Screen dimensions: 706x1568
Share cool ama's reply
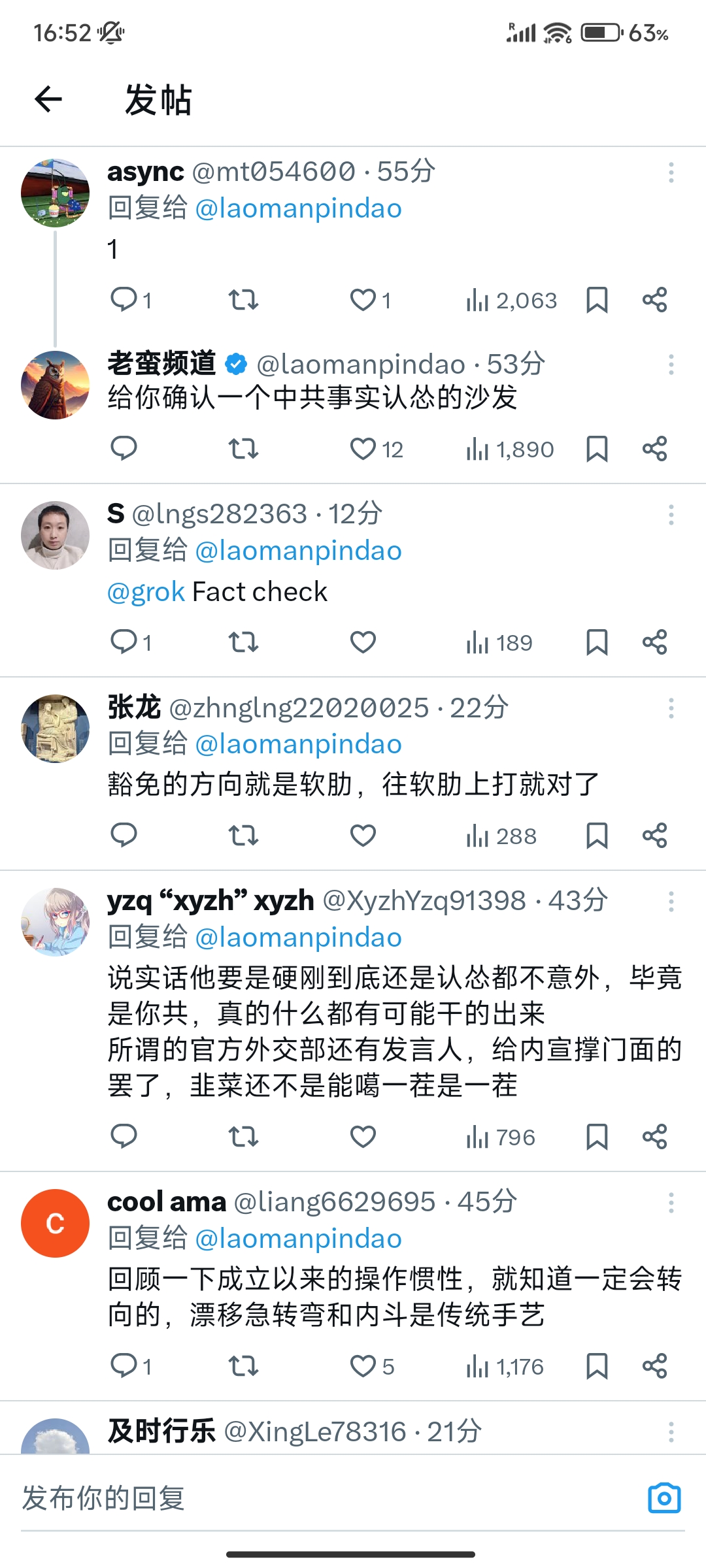click(654, 1365)
